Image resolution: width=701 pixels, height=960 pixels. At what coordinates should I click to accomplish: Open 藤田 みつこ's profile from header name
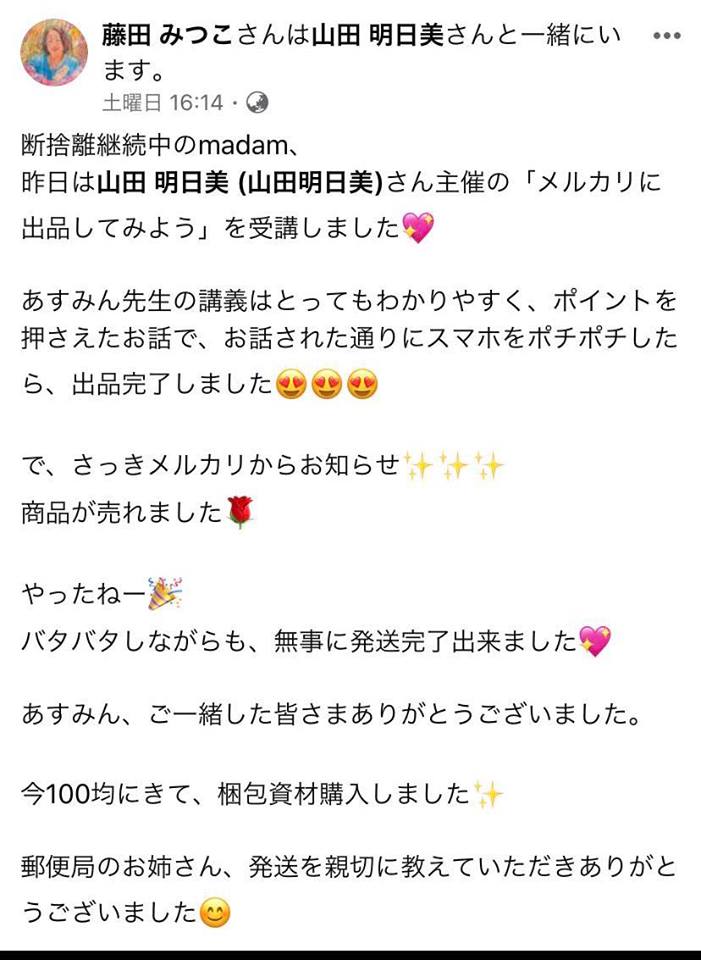pos(167,35)
